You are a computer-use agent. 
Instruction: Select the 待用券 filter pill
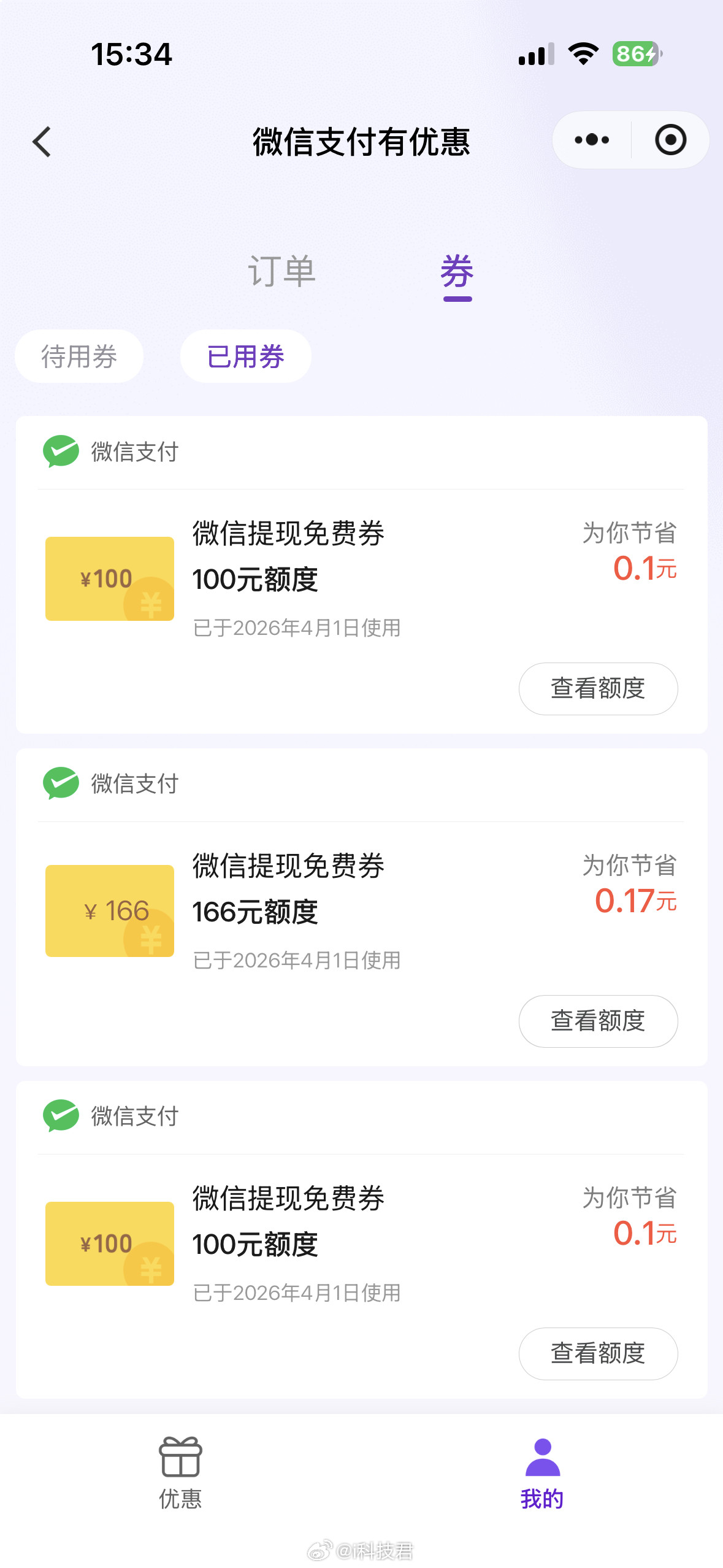point(78,356)
